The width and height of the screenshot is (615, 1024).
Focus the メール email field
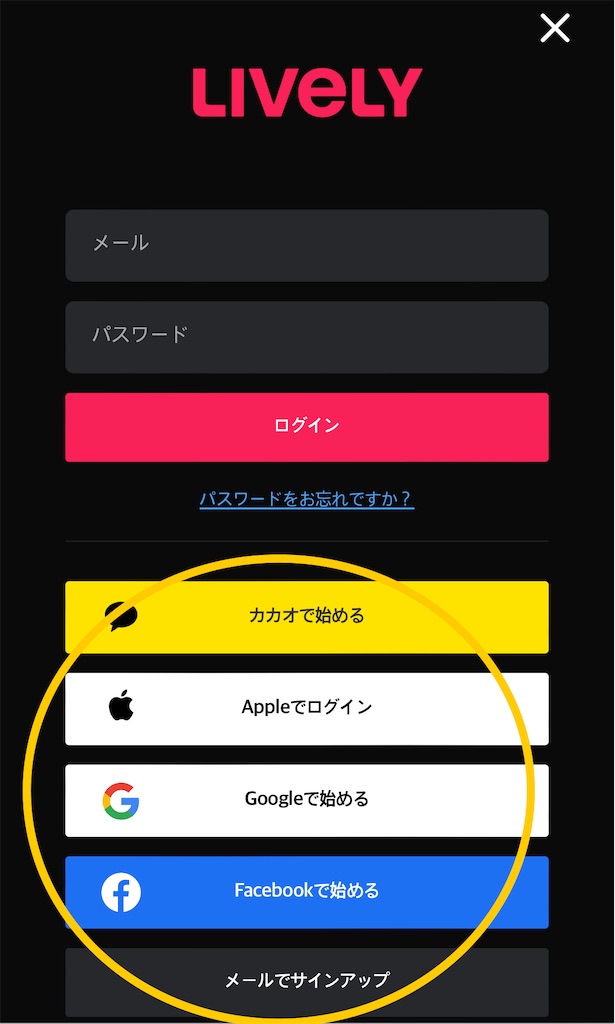306,245
